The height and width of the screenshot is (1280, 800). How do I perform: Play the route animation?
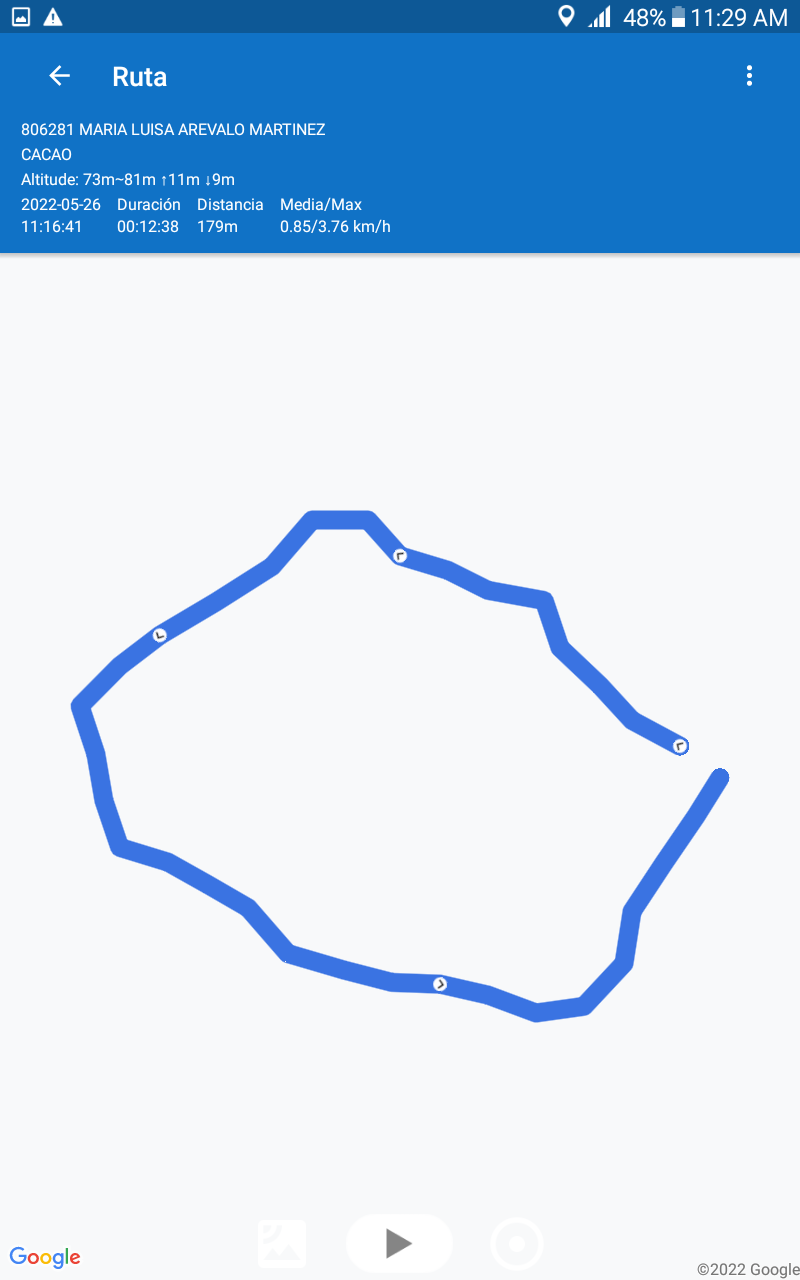(399, 1243)
